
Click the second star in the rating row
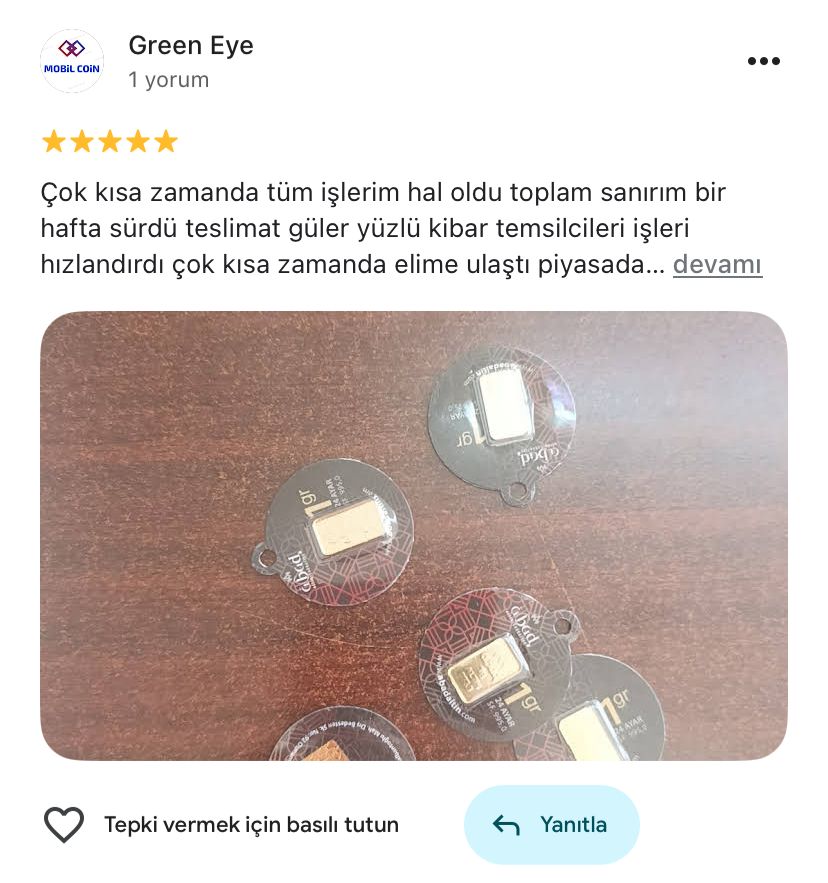tap(83, 141)
